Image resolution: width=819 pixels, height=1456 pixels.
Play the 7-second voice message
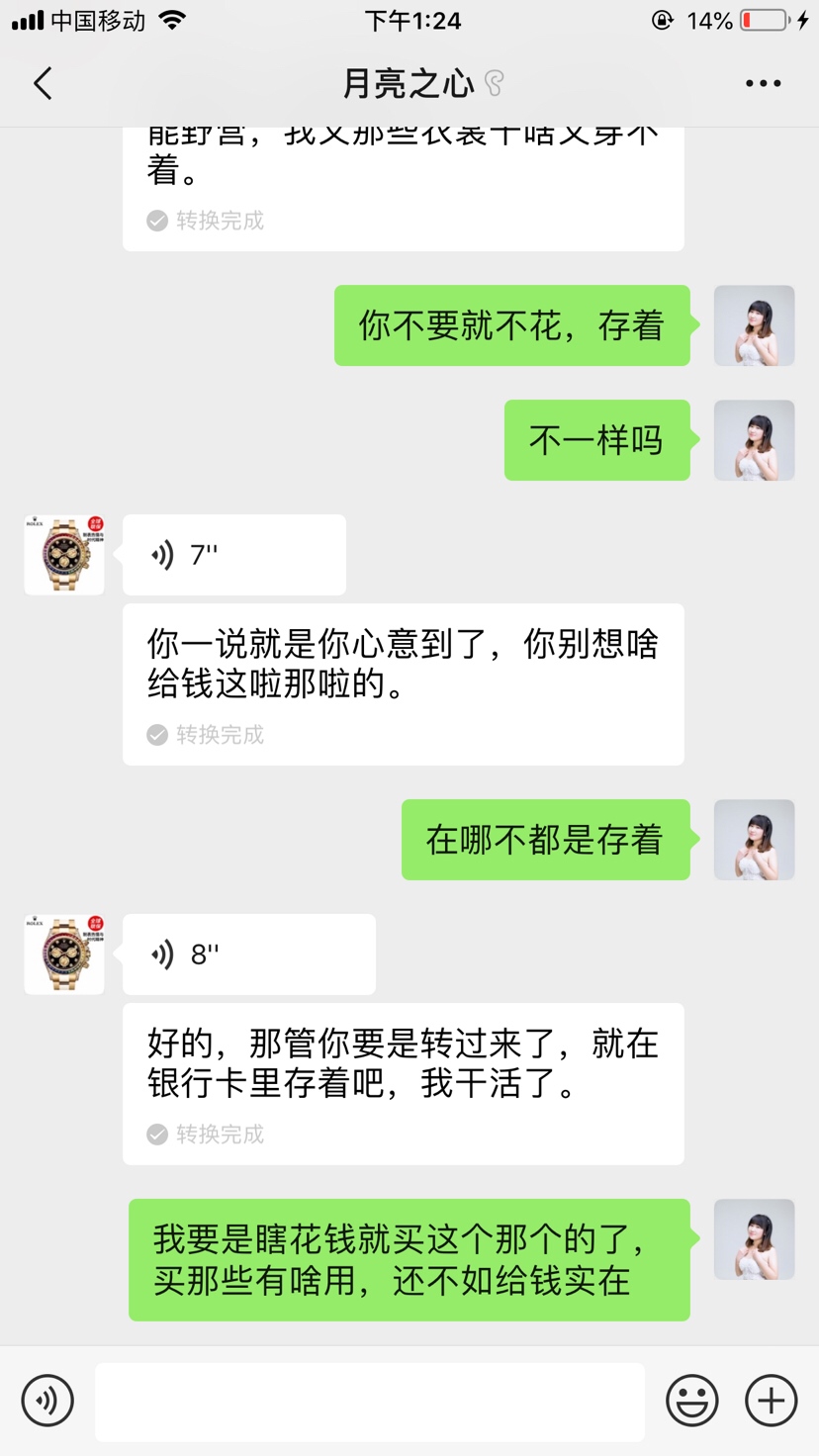[233, 555]
